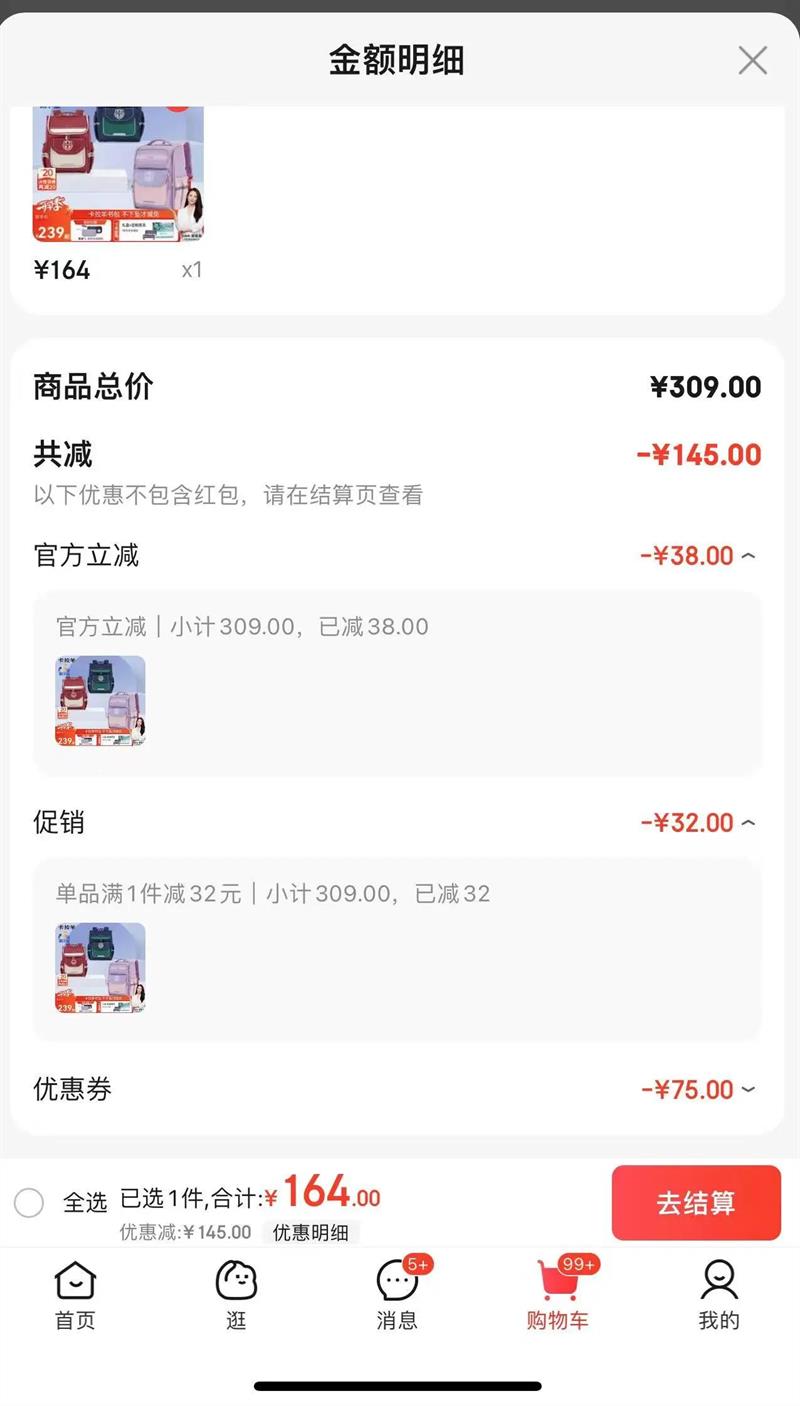Expand the 优惠券 discount details
Screen dimensions: 800x1406
point(748,1090)
